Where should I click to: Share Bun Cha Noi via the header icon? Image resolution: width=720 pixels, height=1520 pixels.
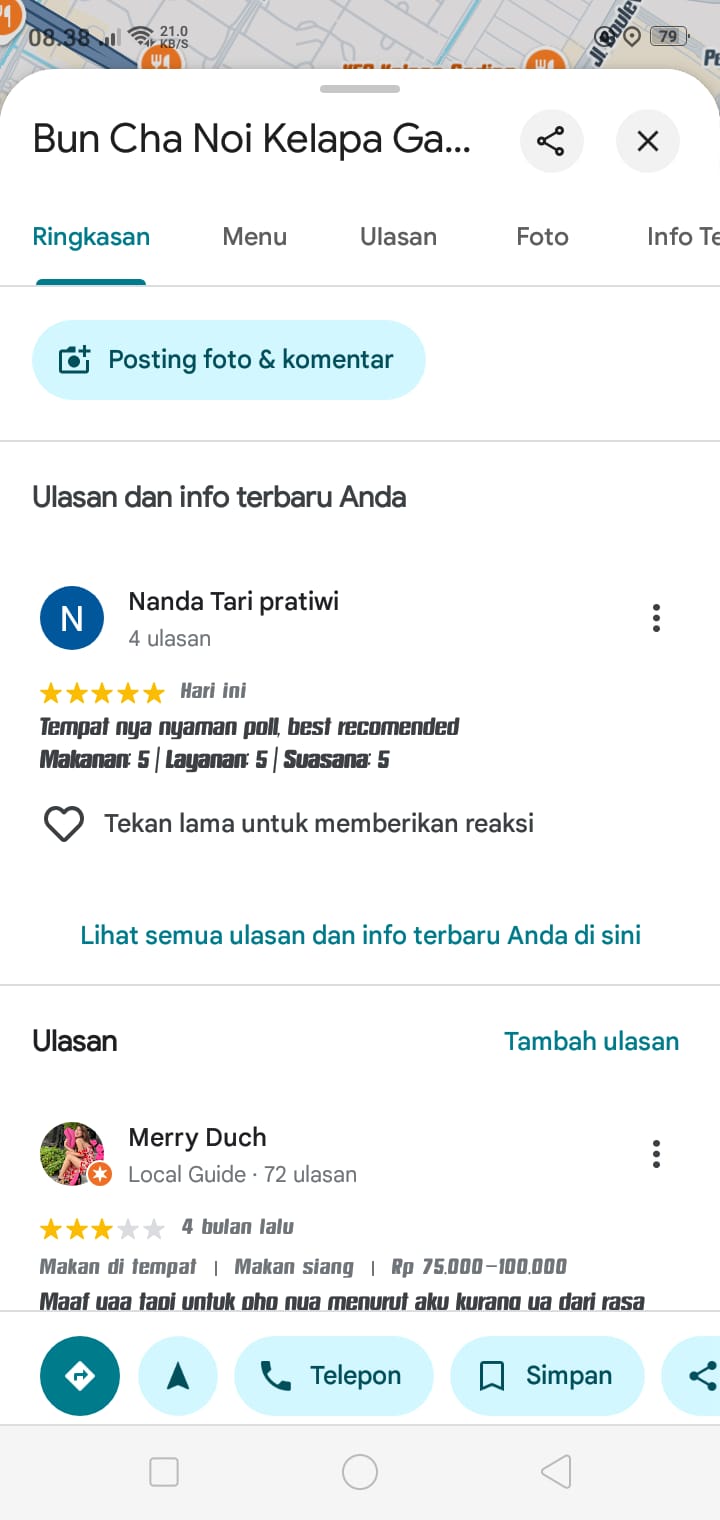pyautogui.click(x=551, y=141)
